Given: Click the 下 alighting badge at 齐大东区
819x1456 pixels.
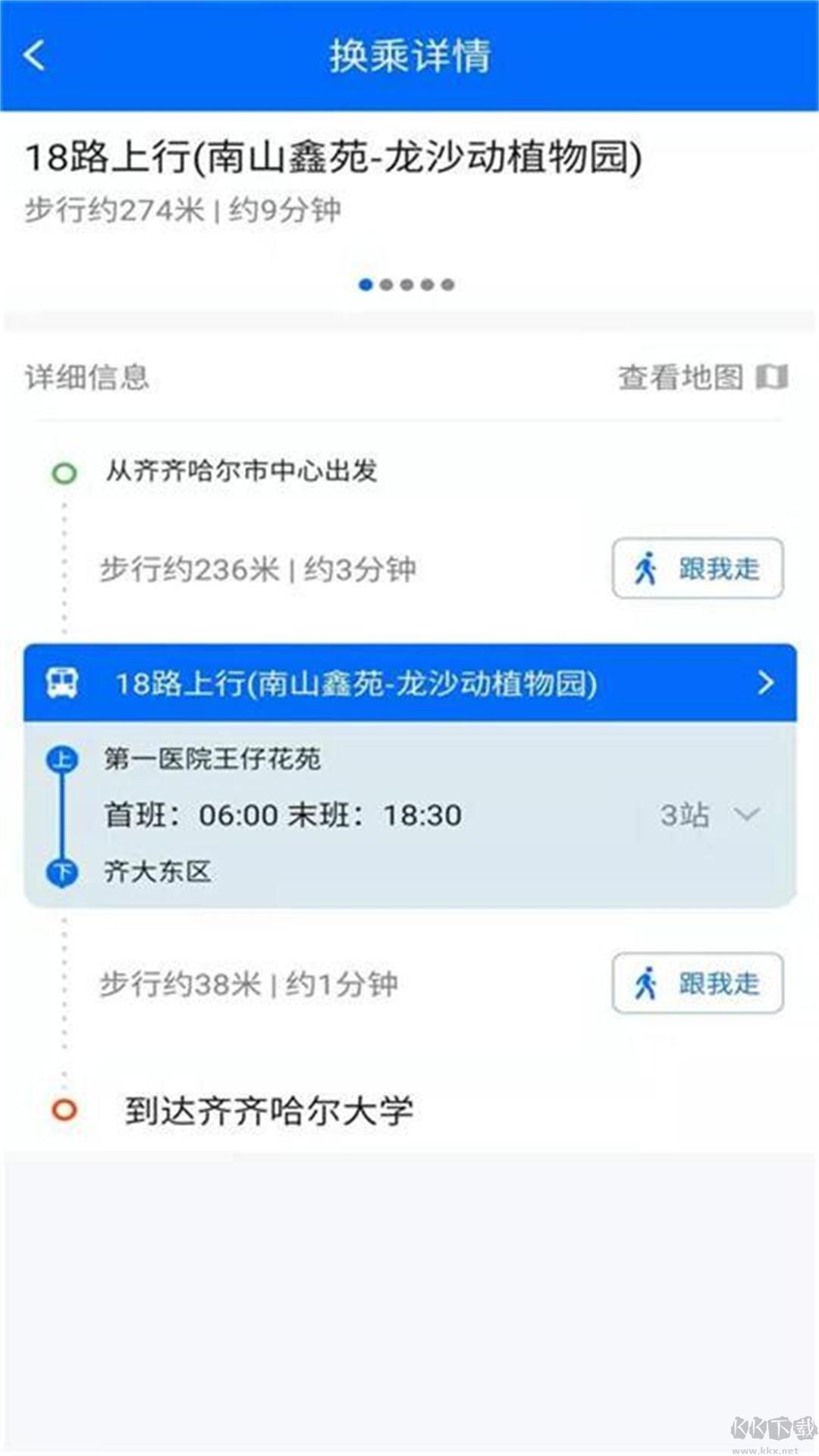Looking at the screenshot, I should (63, 871).
